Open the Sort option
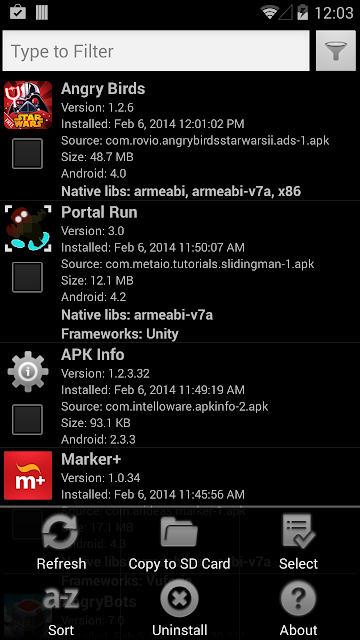This screenshot has height=640, width=360. (61, 607)
